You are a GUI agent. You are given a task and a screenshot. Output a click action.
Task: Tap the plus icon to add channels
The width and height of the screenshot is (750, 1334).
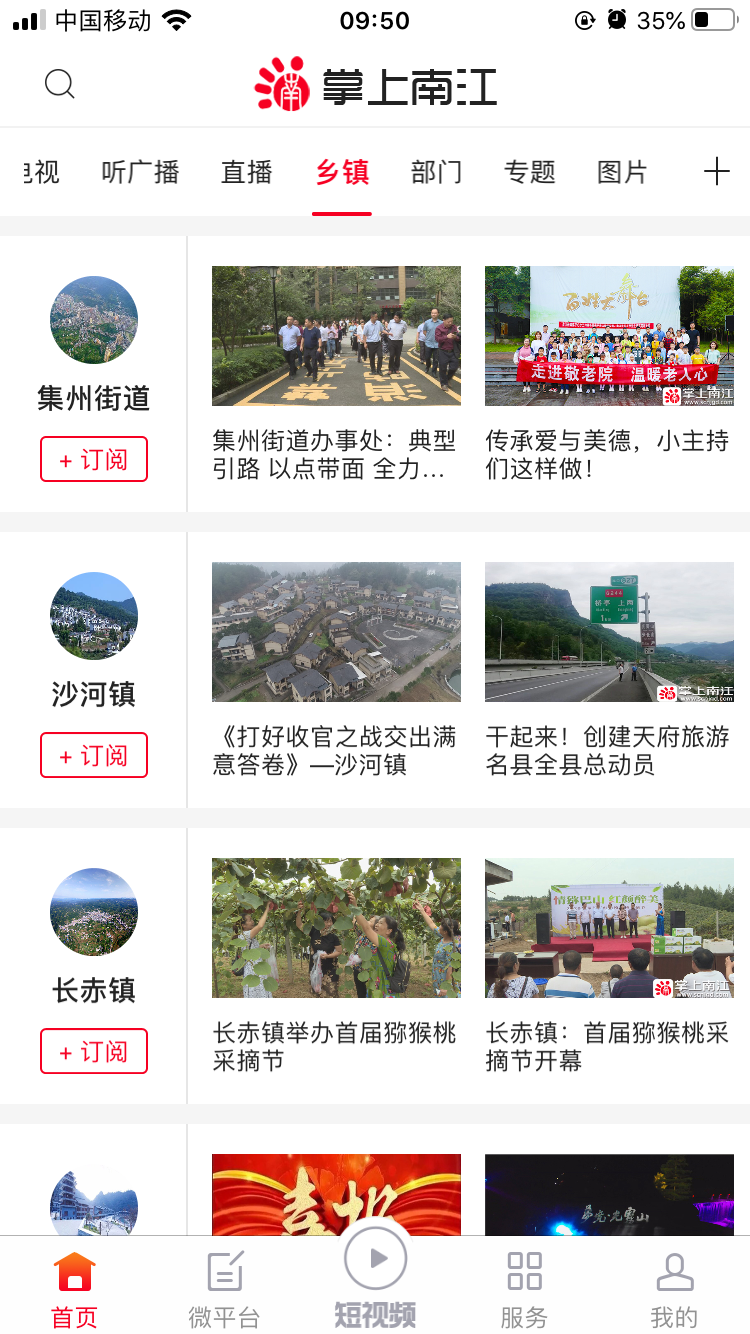coord(717,171)
